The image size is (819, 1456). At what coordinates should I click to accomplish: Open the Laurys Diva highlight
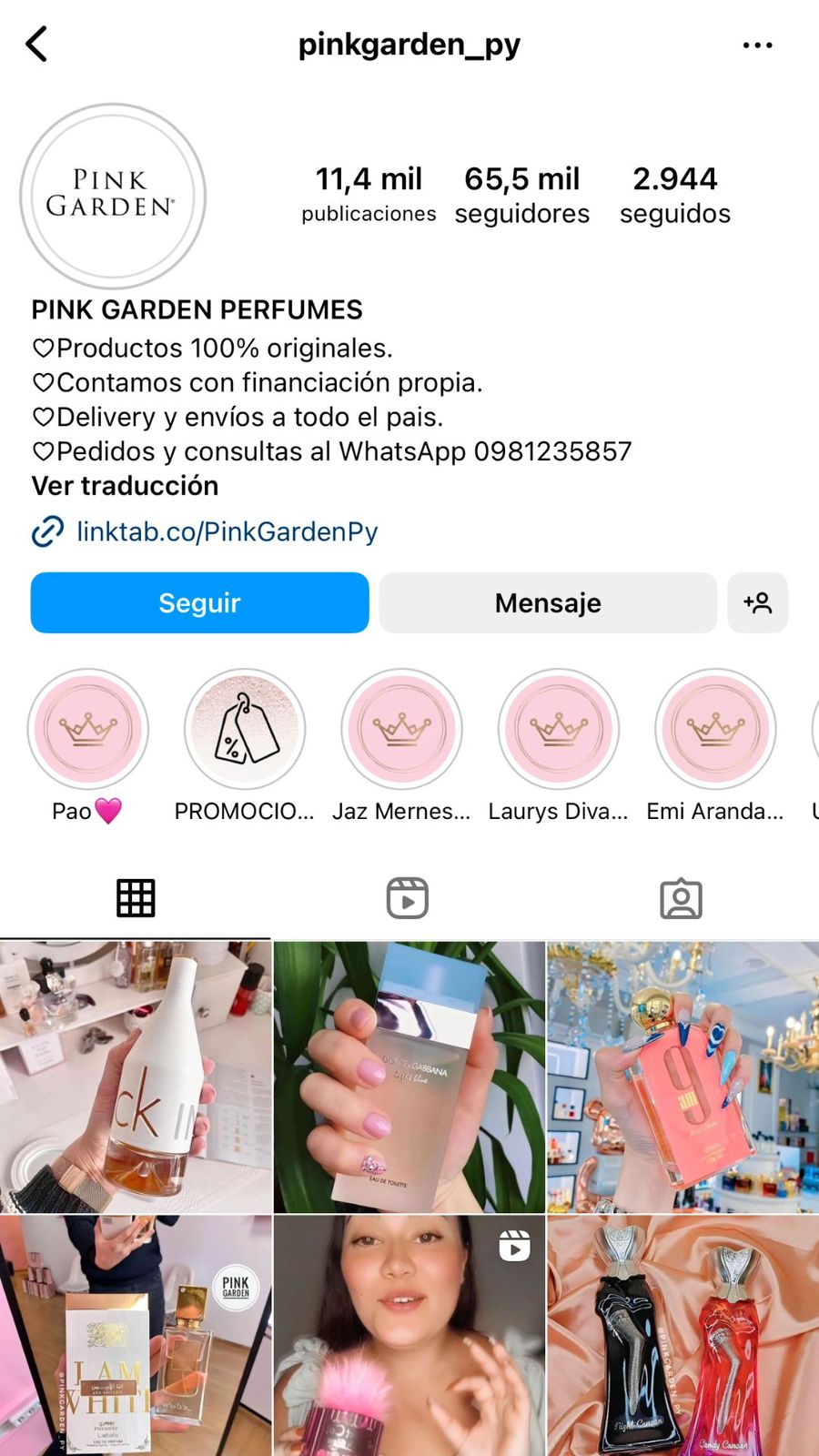tap(558, 729)
